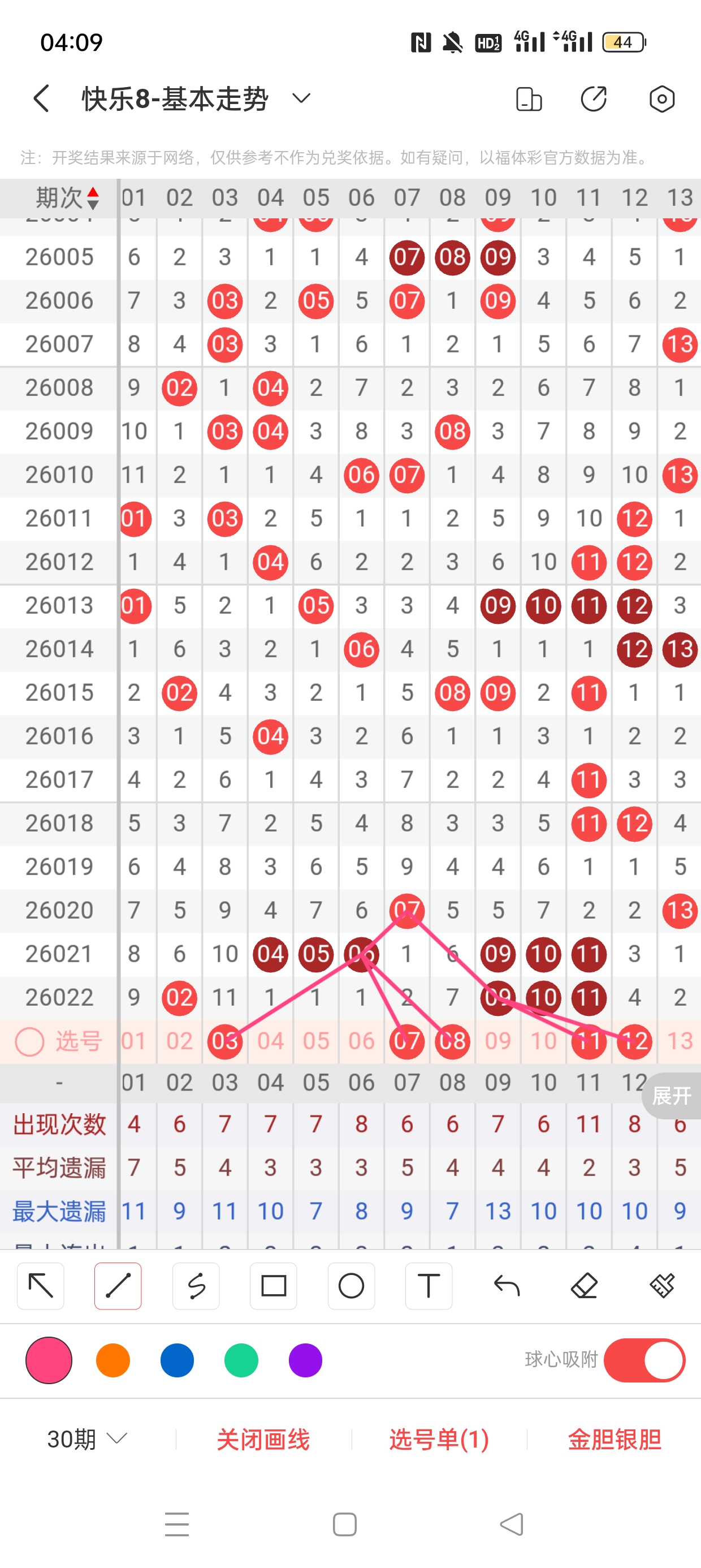Select number 09 in the 选号 row
This screenshot has width=701, height=1568.
click(x=497, y=1041)
